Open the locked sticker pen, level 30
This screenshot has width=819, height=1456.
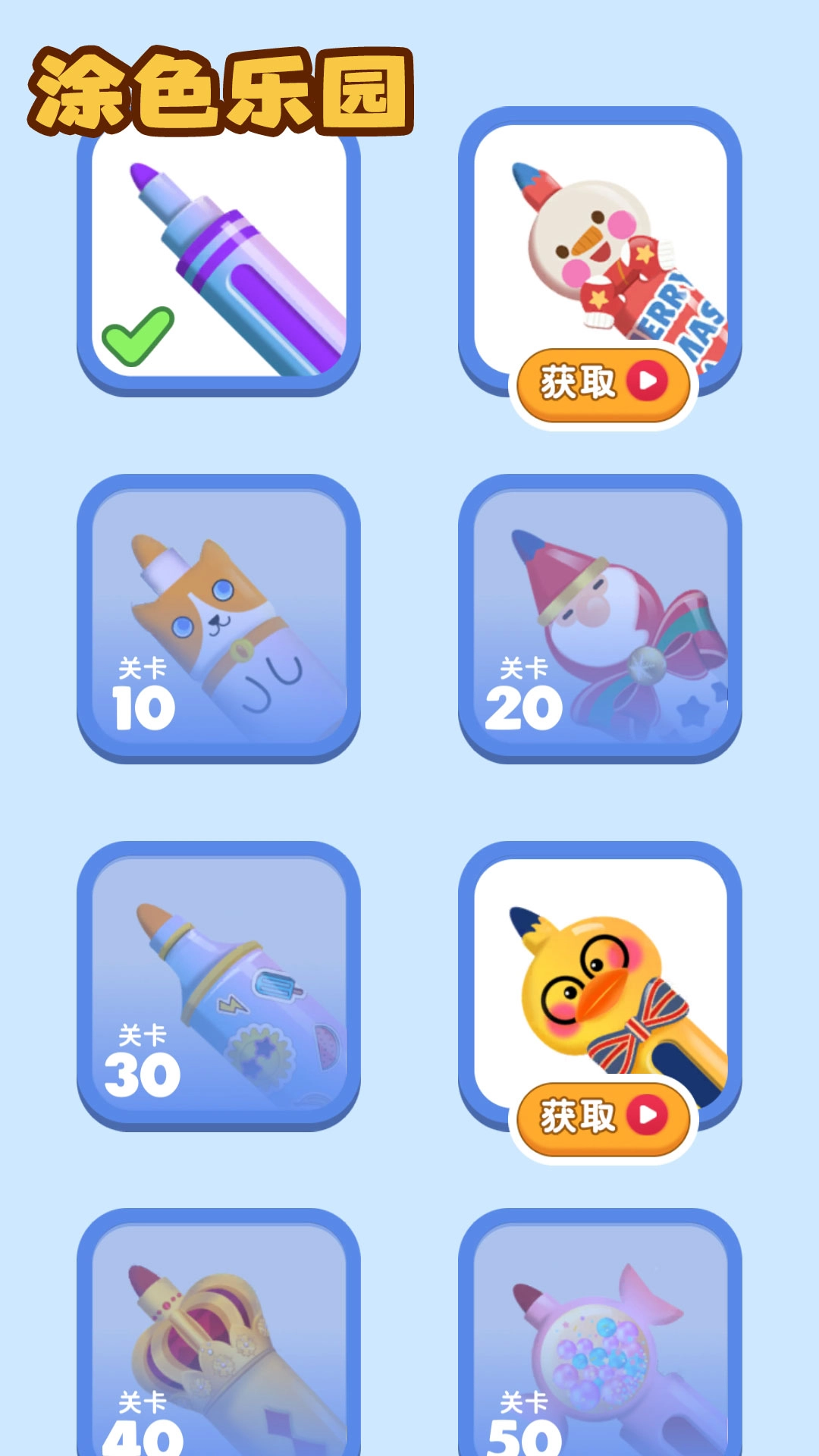point(218,985)
